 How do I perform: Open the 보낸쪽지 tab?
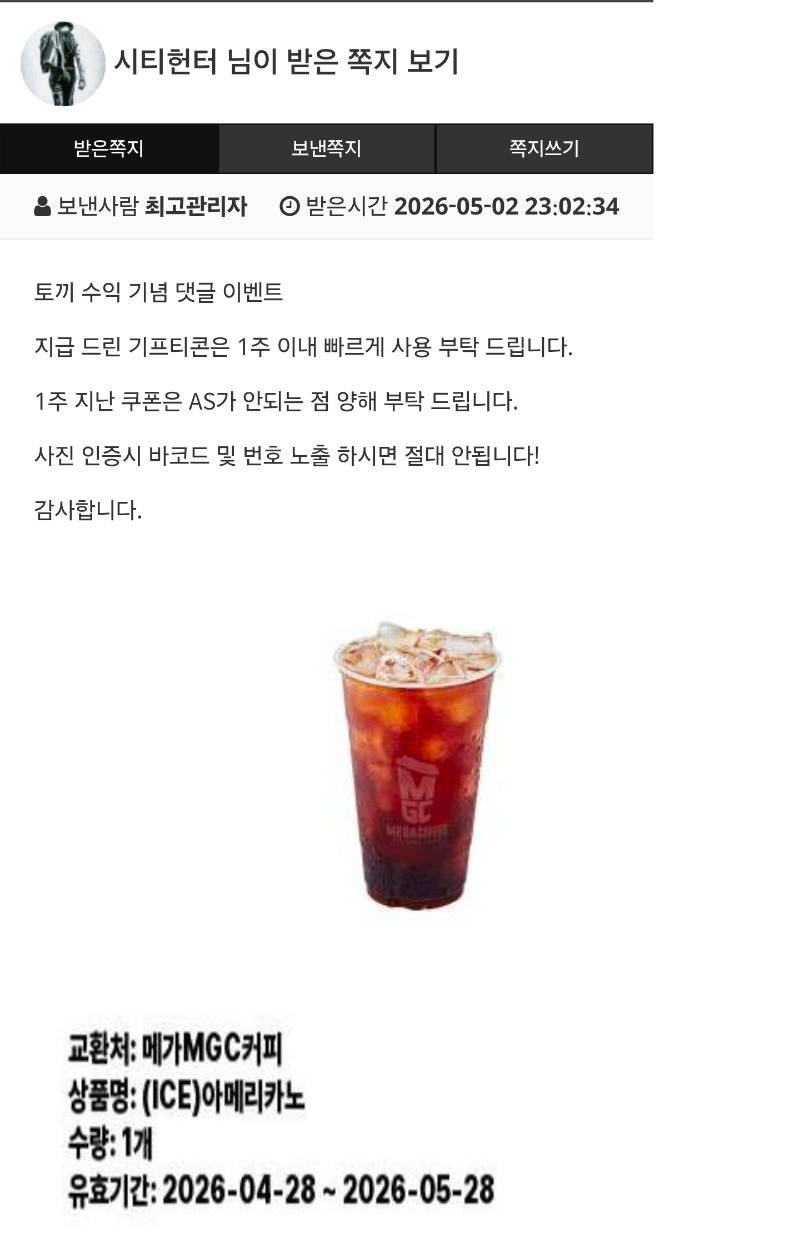[x=327, y=149]
